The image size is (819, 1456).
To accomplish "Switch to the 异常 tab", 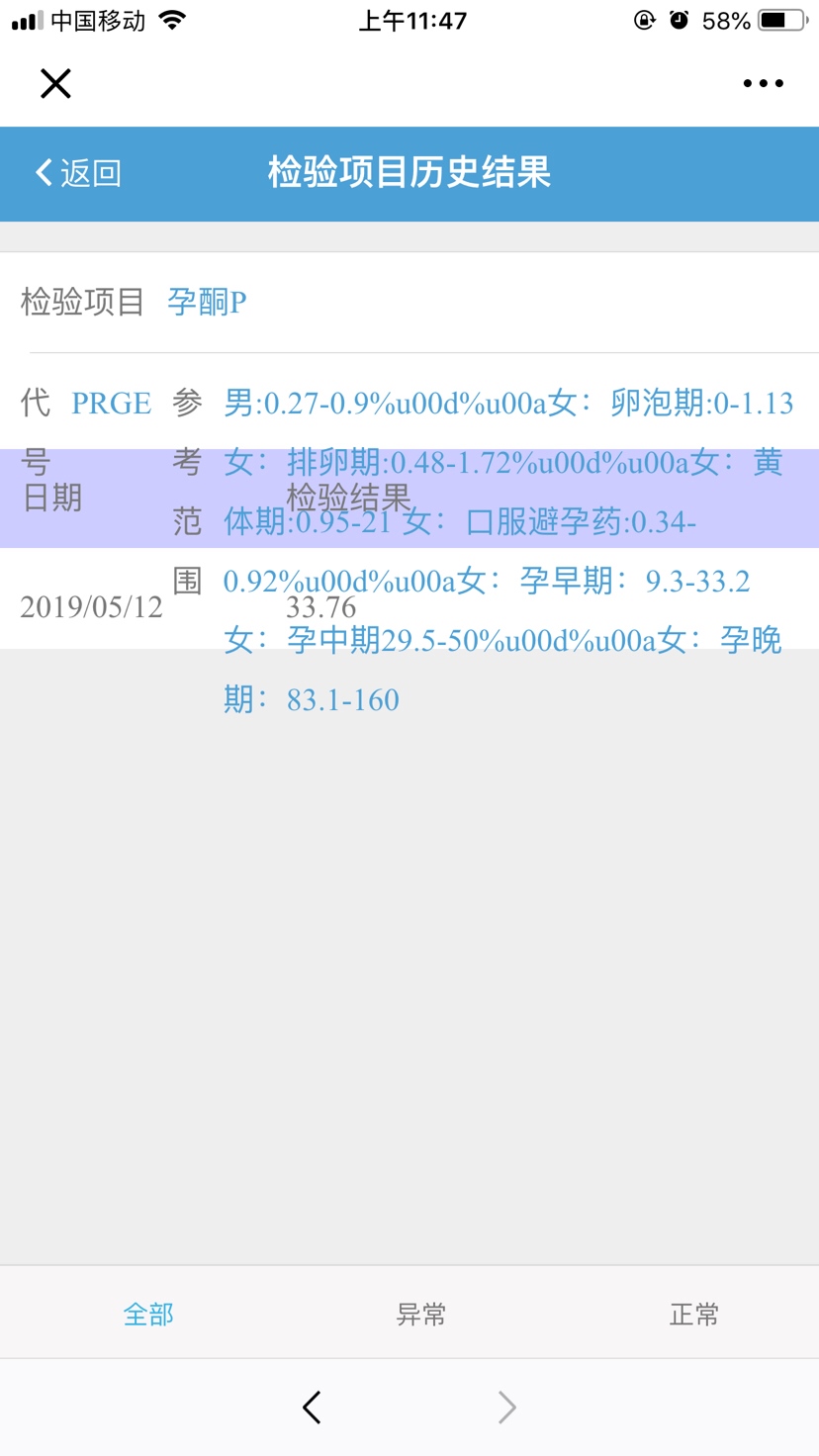I will [421, 1314].
